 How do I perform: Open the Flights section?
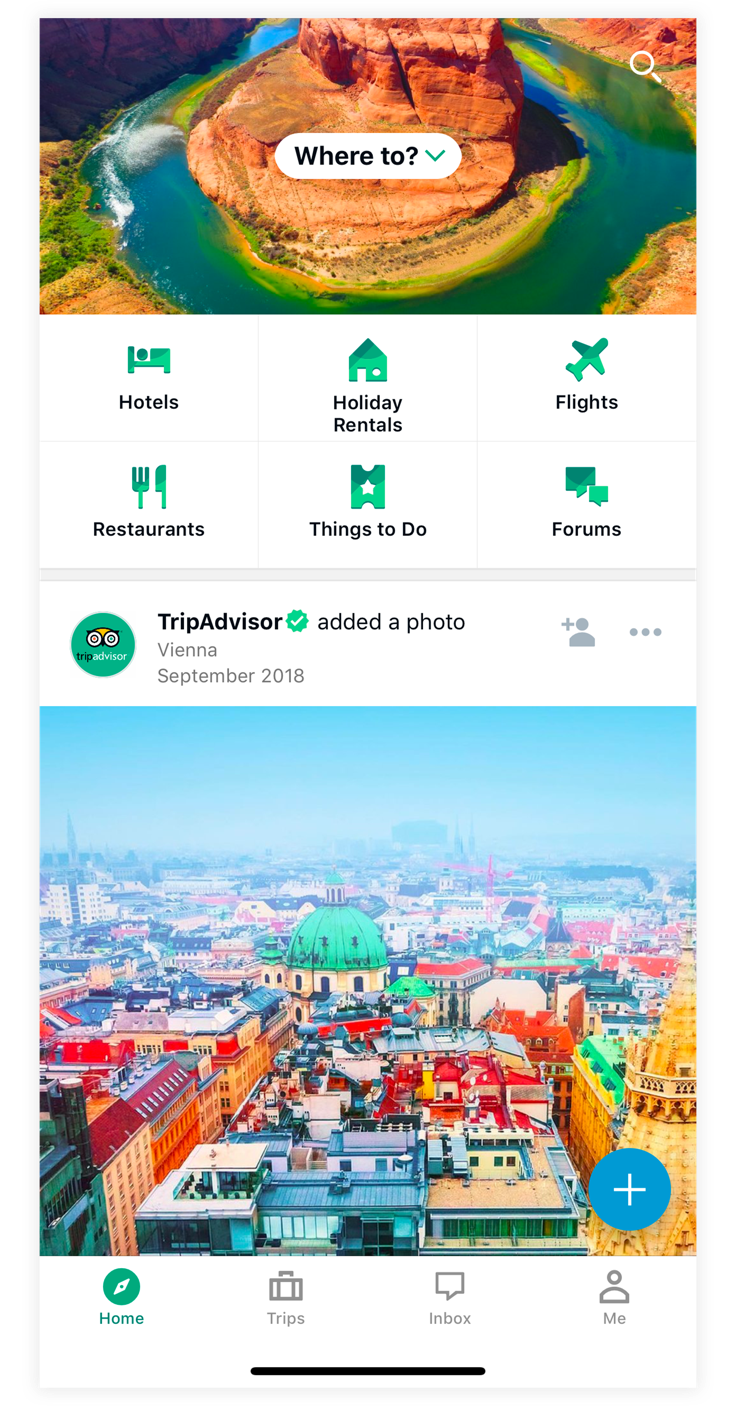click(x=586, y=376)
